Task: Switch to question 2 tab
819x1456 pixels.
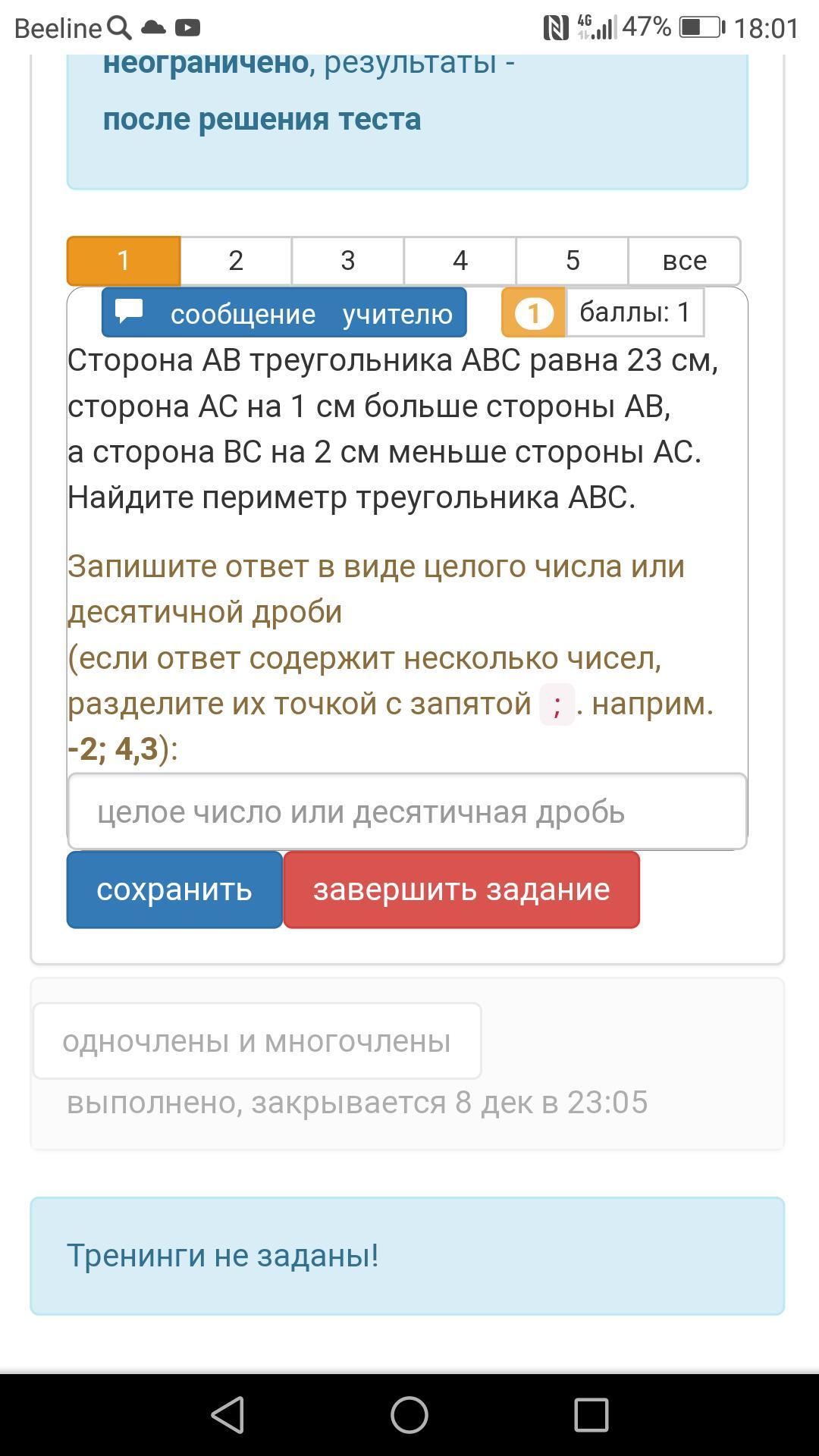Action: click(236, 261)
